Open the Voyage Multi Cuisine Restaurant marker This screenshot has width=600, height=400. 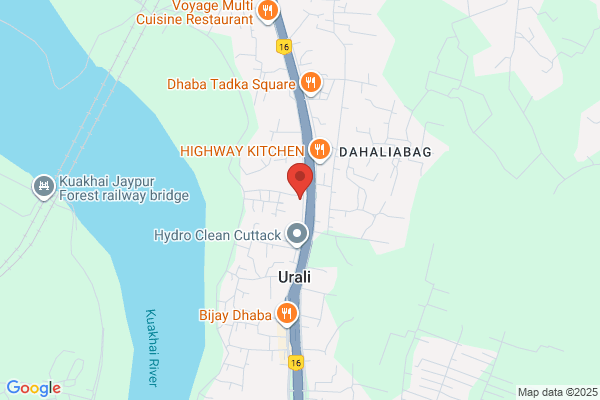268,11
